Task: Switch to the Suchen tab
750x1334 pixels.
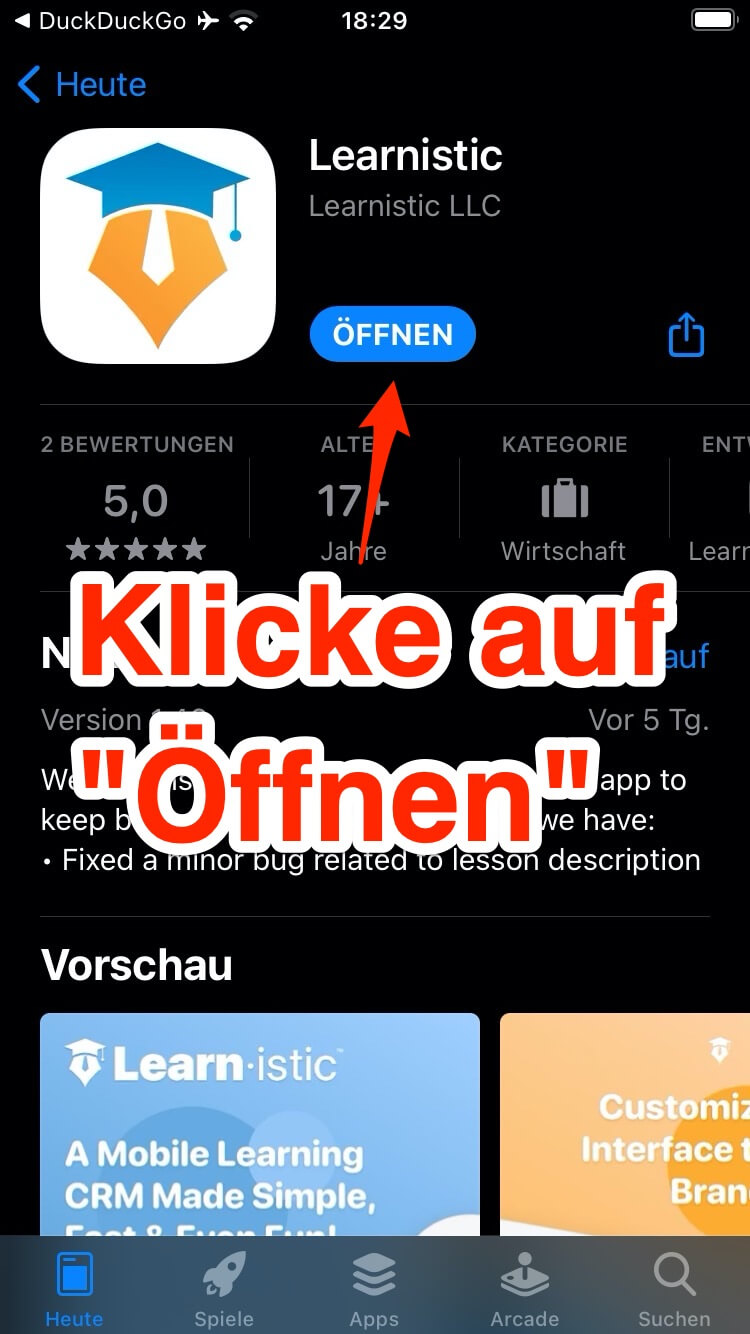Action: (x=674, y=1290)
